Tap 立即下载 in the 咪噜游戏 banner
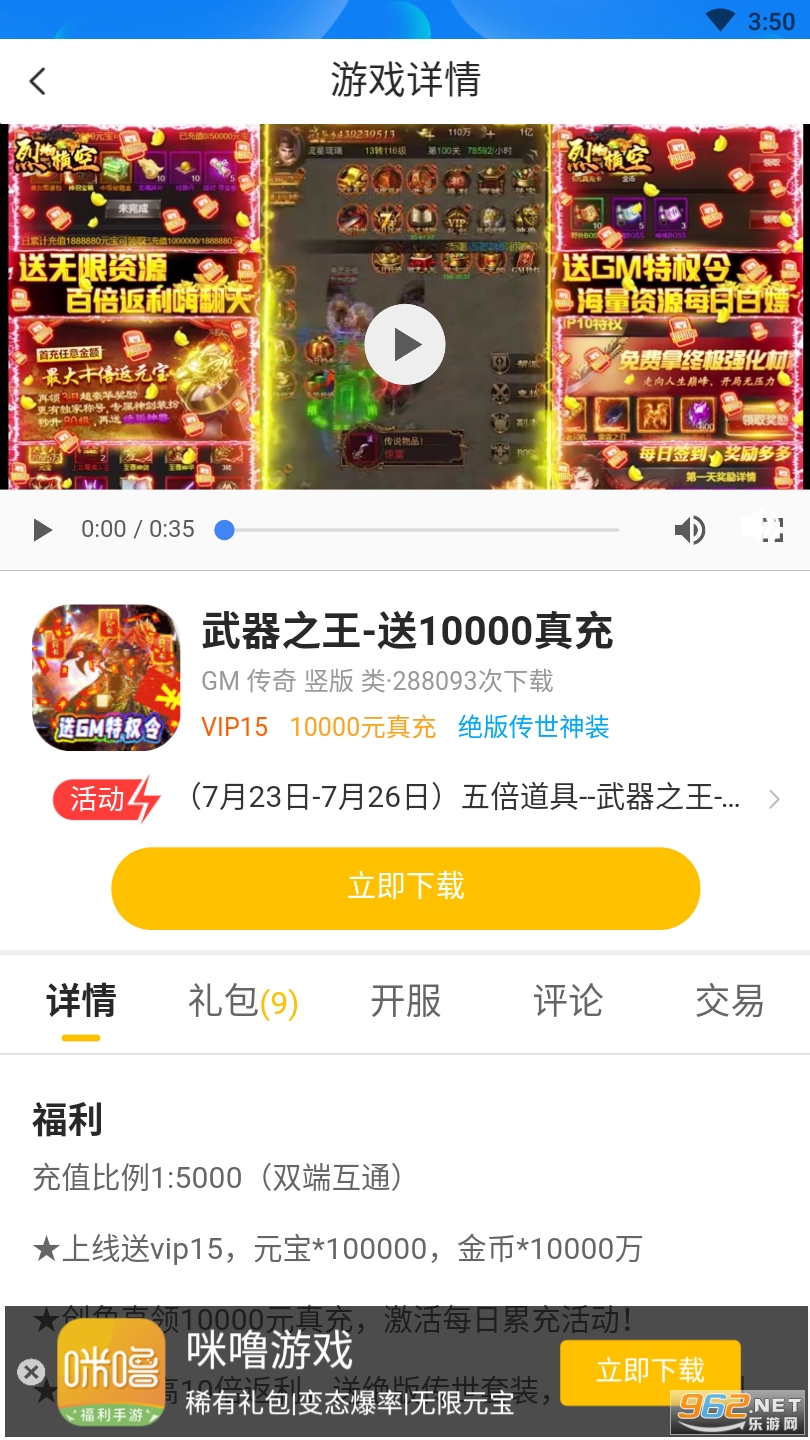The image size is (810, 1440). tap(650, 1371)
